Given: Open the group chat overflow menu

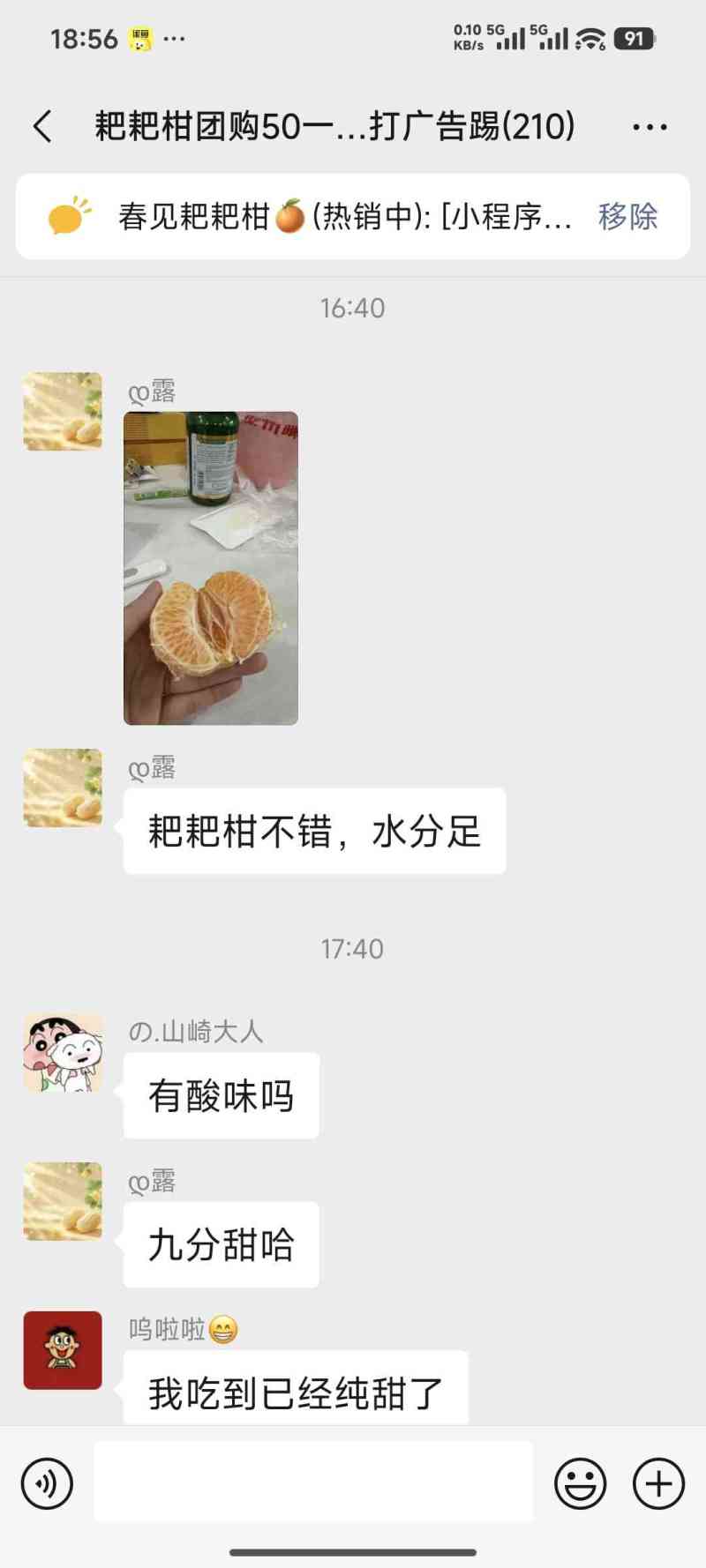Looking at the screenshot, I should click(650, 127).
